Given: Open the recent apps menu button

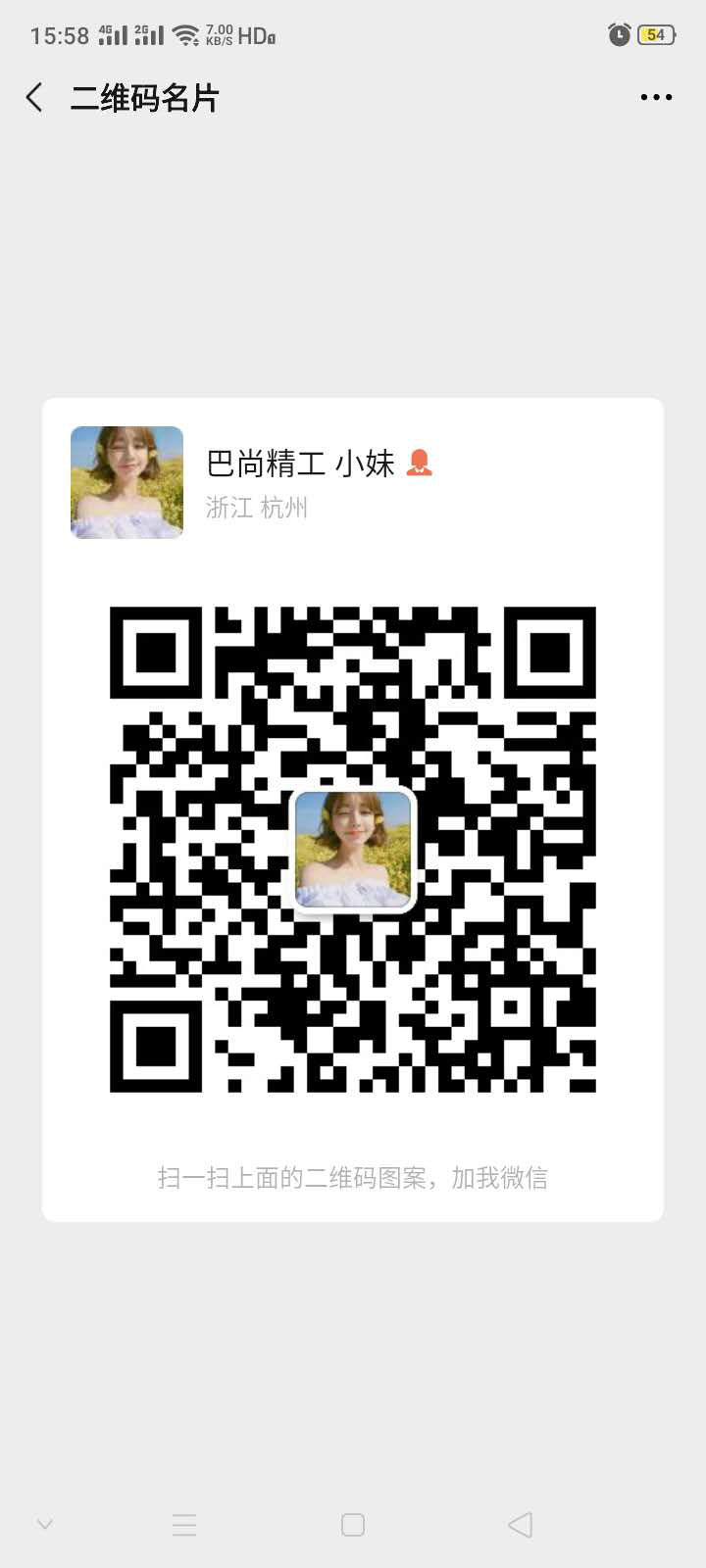Looking at the screenshot, I should 184,1524.
